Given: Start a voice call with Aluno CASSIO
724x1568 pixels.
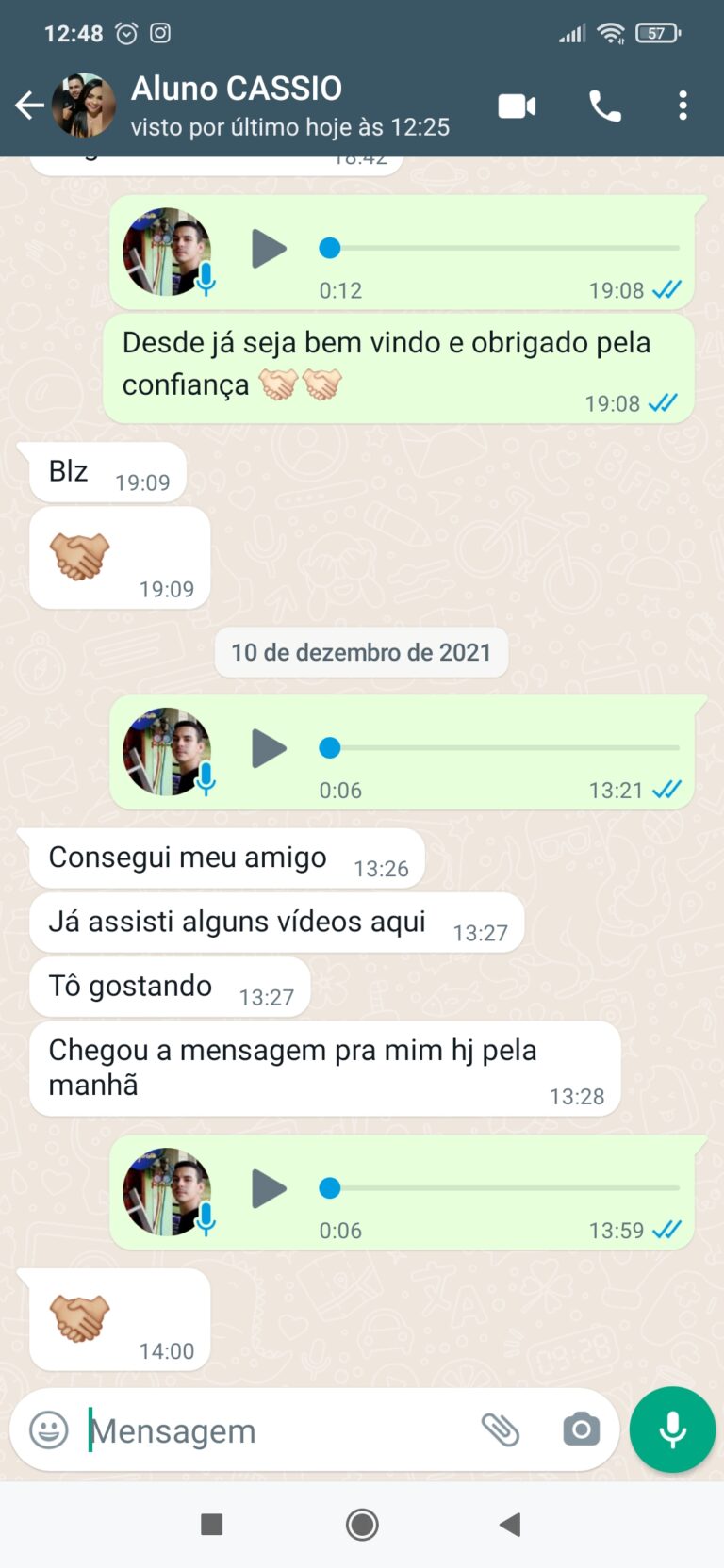Looking at the screenshot, I should pos(605,106).
